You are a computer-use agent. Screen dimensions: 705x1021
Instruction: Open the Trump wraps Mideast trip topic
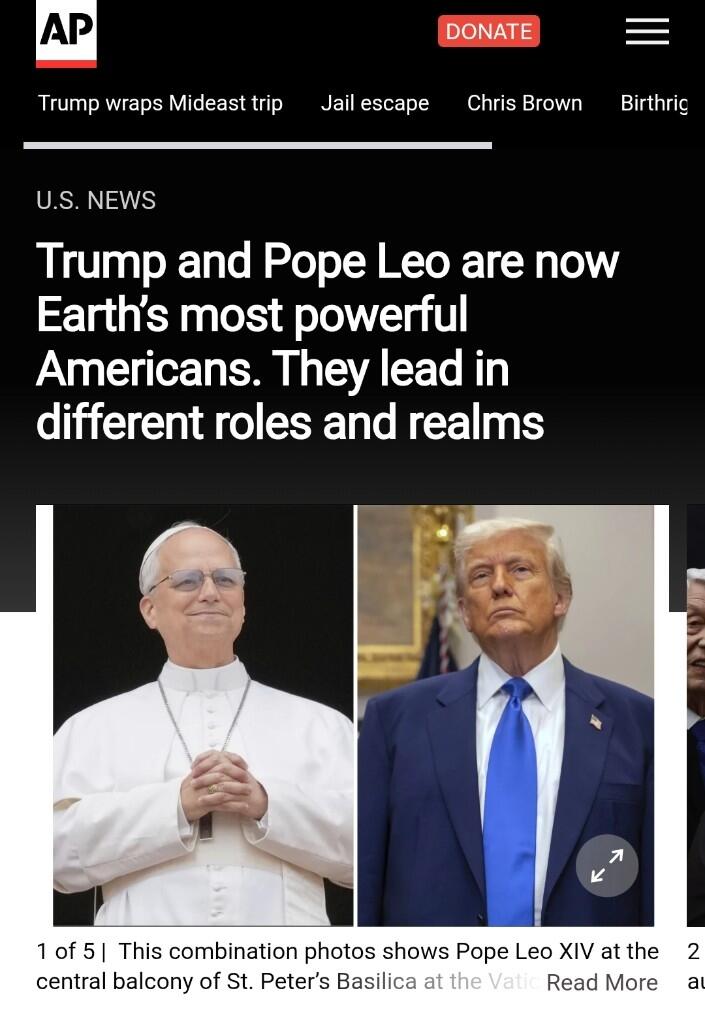coord(160,103)
